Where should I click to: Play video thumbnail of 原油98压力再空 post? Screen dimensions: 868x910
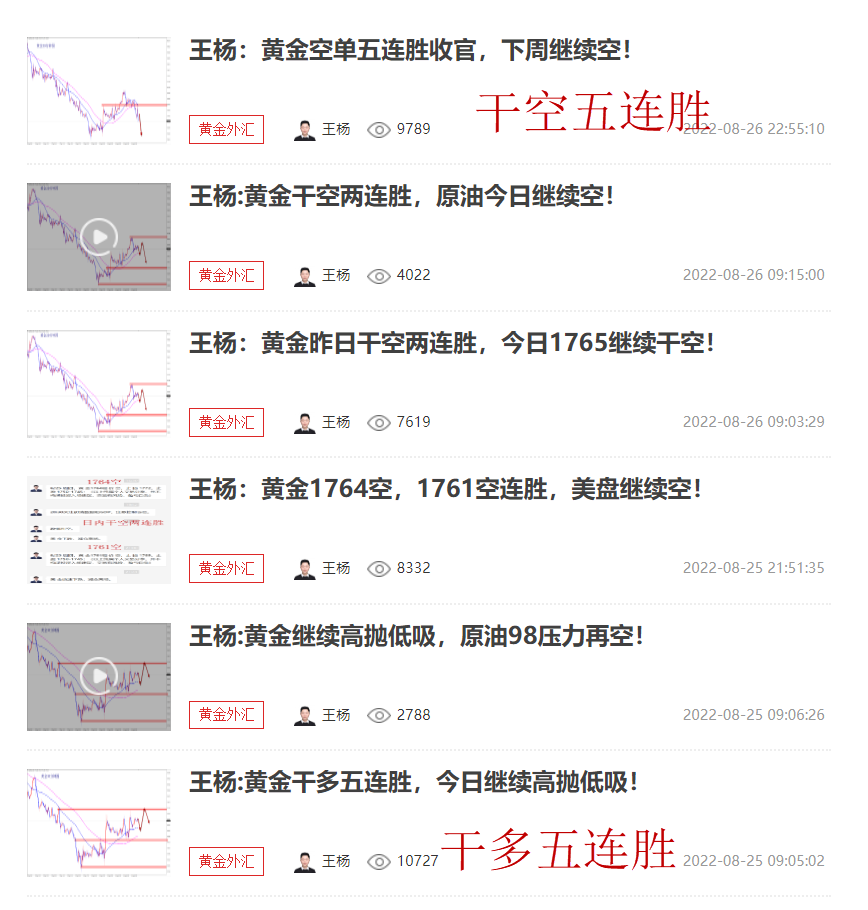tap(99, 677)
